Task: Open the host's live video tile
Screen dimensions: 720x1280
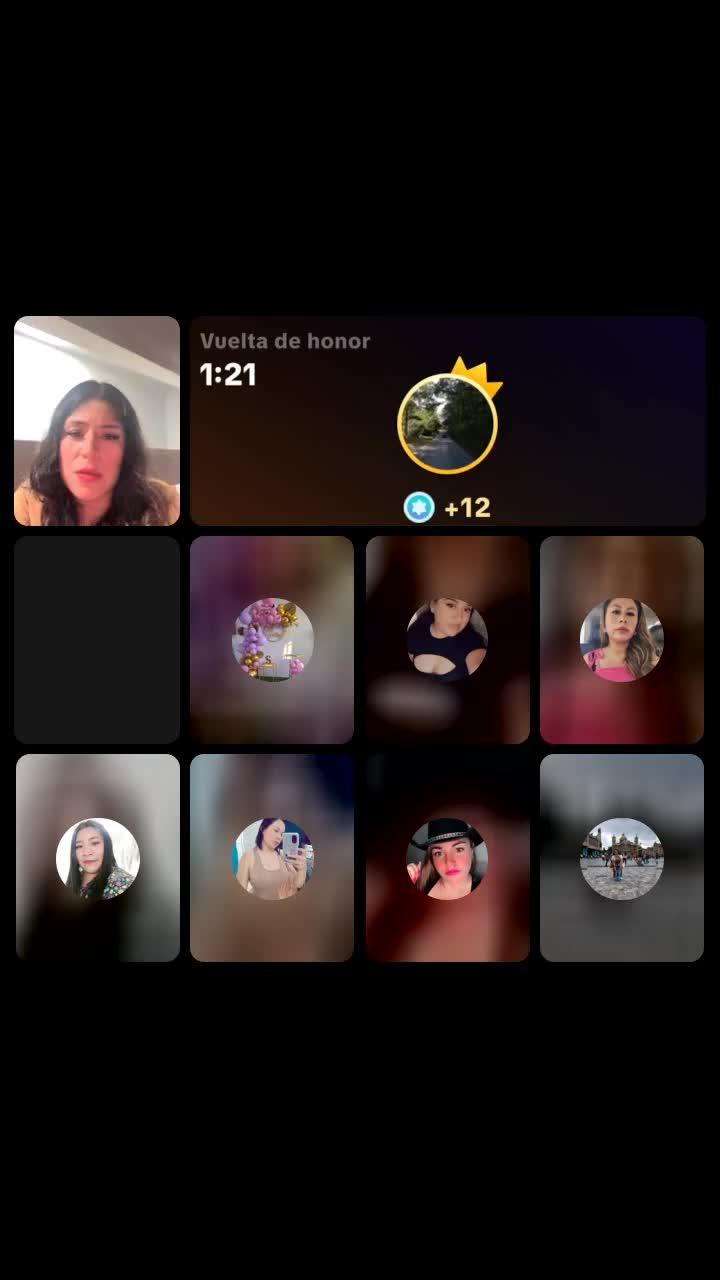Action: click(x=97, y=421)
